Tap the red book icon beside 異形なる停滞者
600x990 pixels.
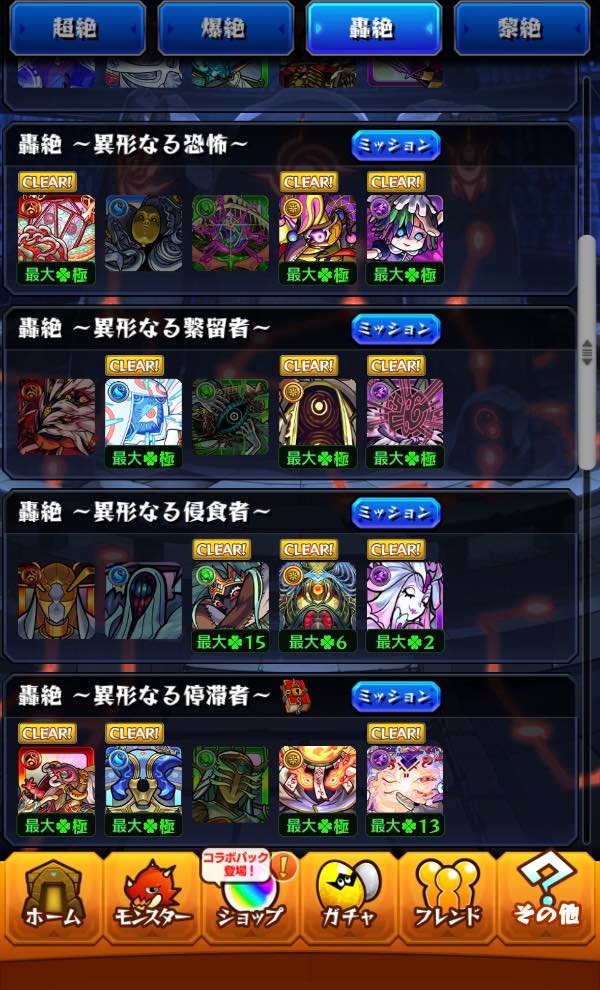coord(296,694)
